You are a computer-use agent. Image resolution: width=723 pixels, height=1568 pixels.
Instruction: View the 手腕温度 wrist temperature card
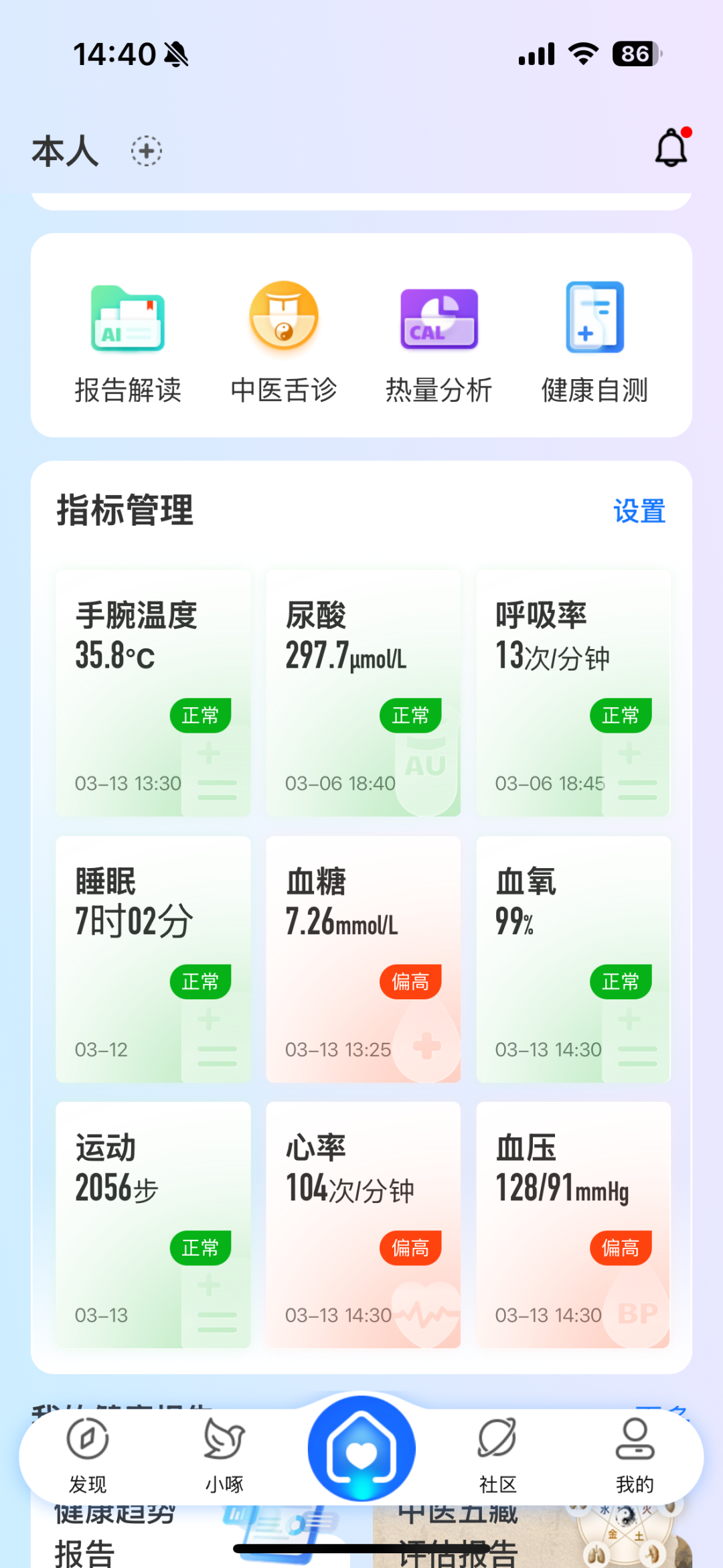pyautogui.click(x=153, y=693)
